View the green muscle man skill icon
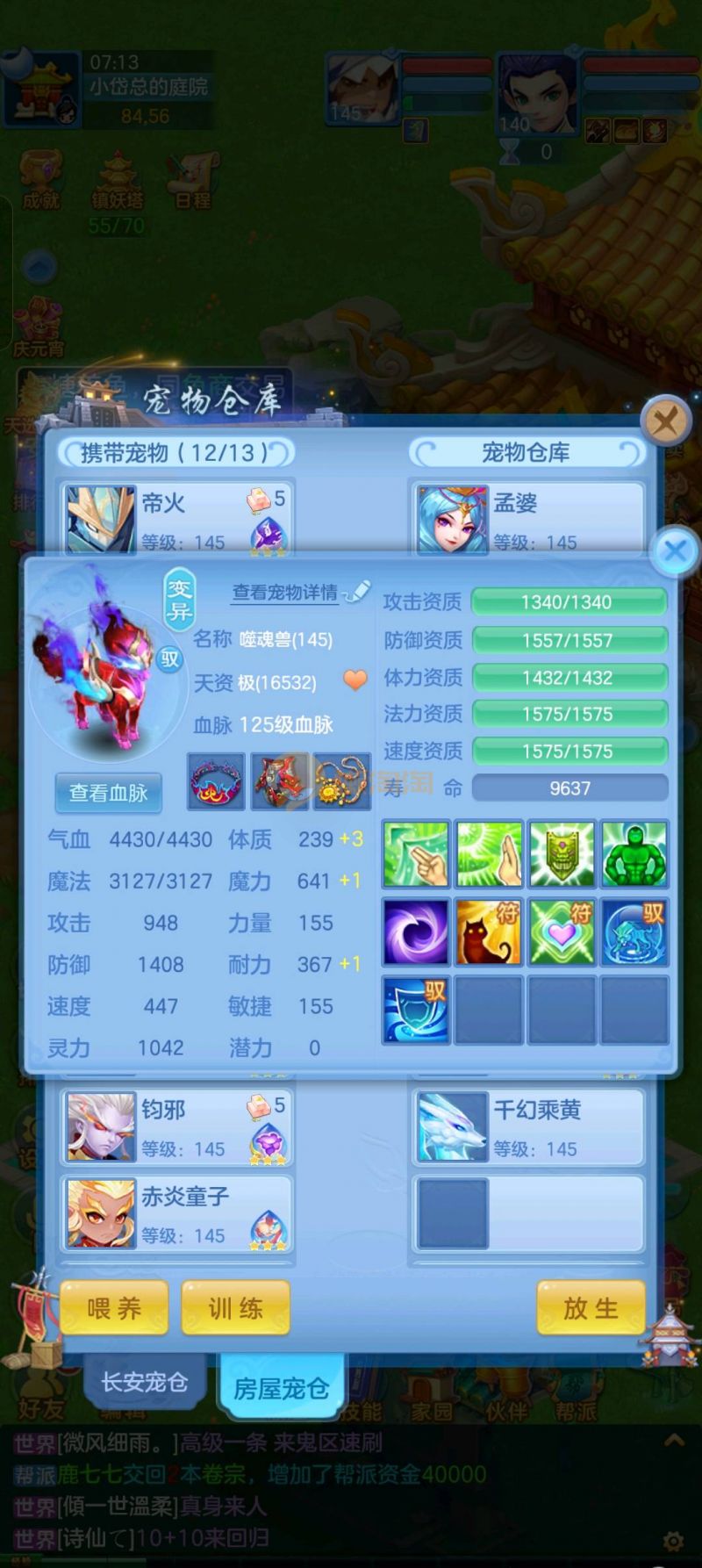702x1568 pixels. (634, 854)
